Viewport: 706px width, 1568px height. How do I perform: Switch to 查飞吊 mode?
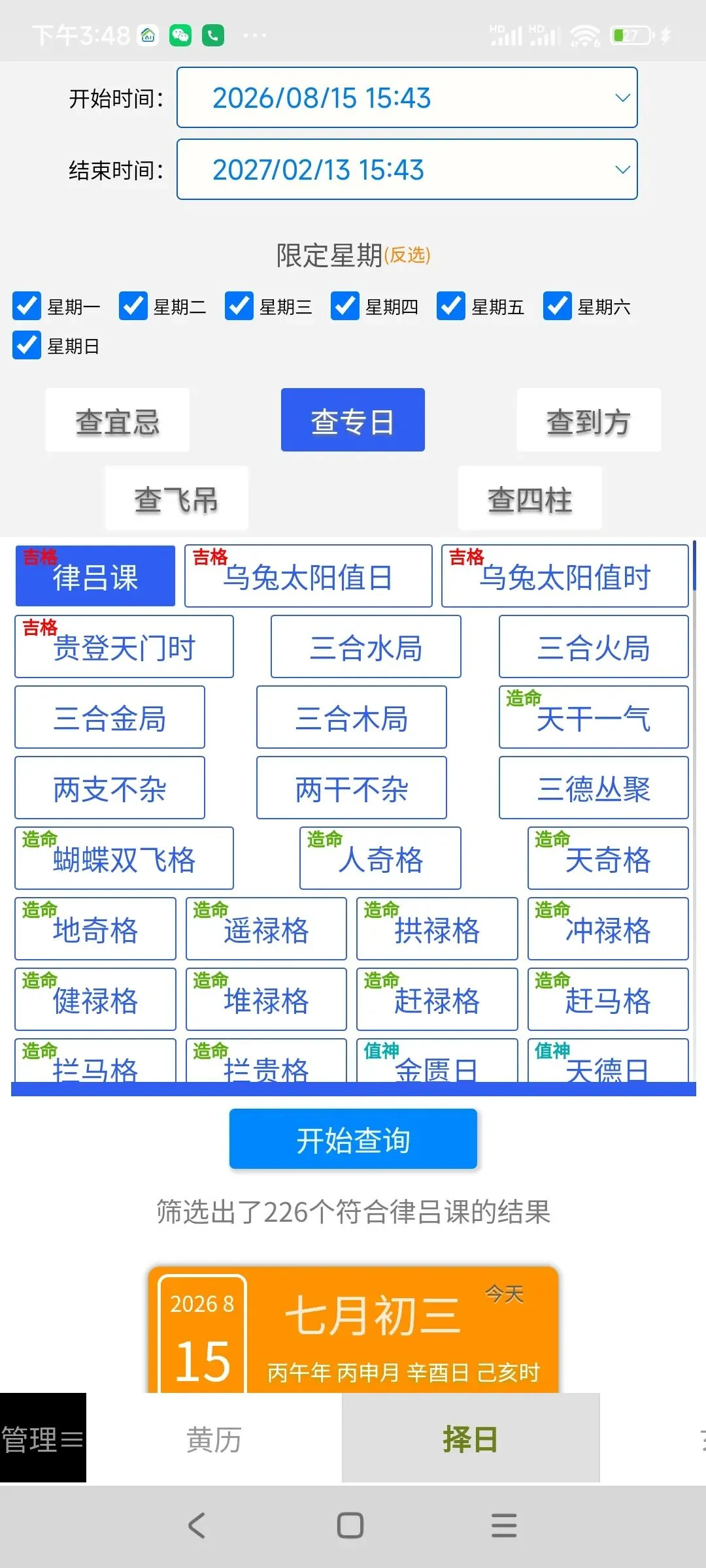(x=176, y=498)
